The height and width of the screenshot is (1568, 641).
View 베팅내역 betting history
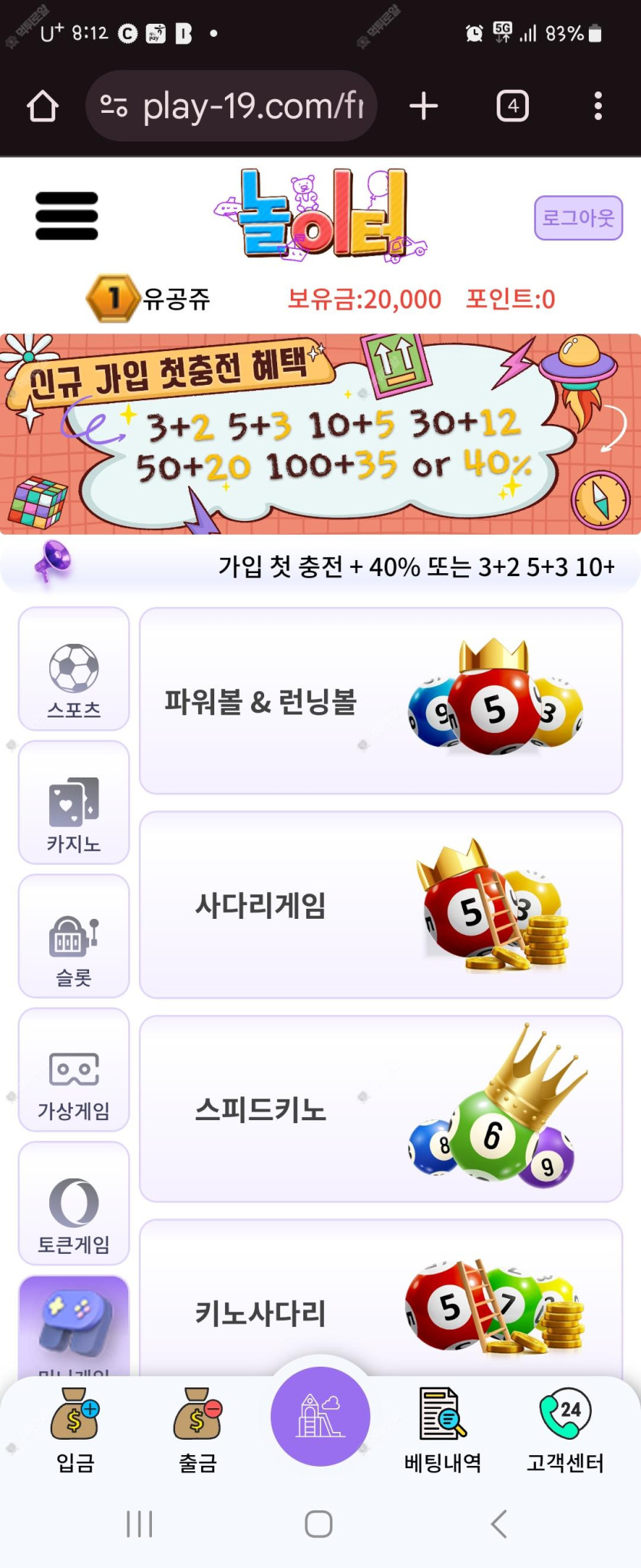pyautogui.click(x=443, y=1430)
